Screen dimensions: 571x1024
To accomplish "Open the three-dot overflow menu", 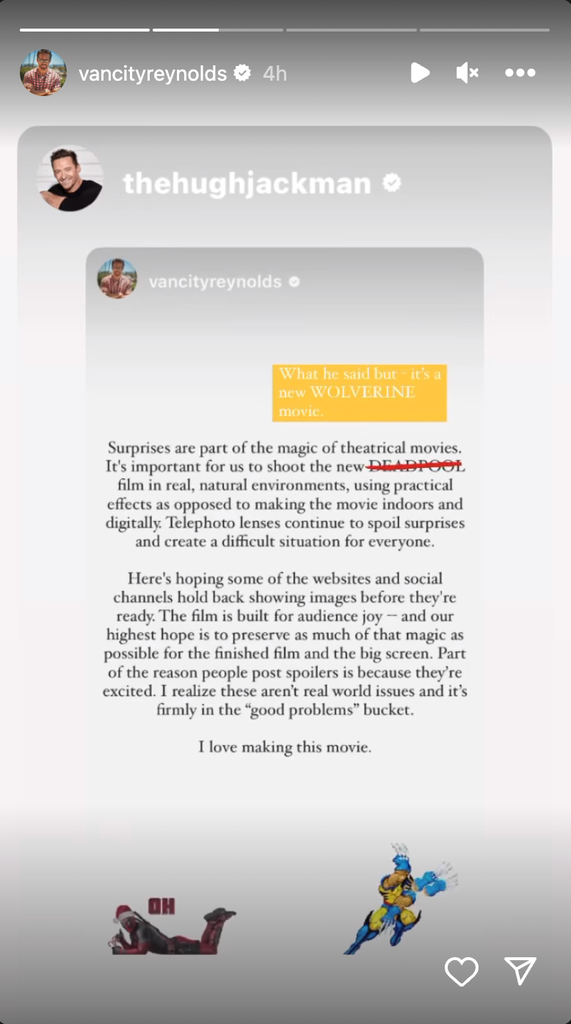I will pyautogui.click(x=520, y=73).
